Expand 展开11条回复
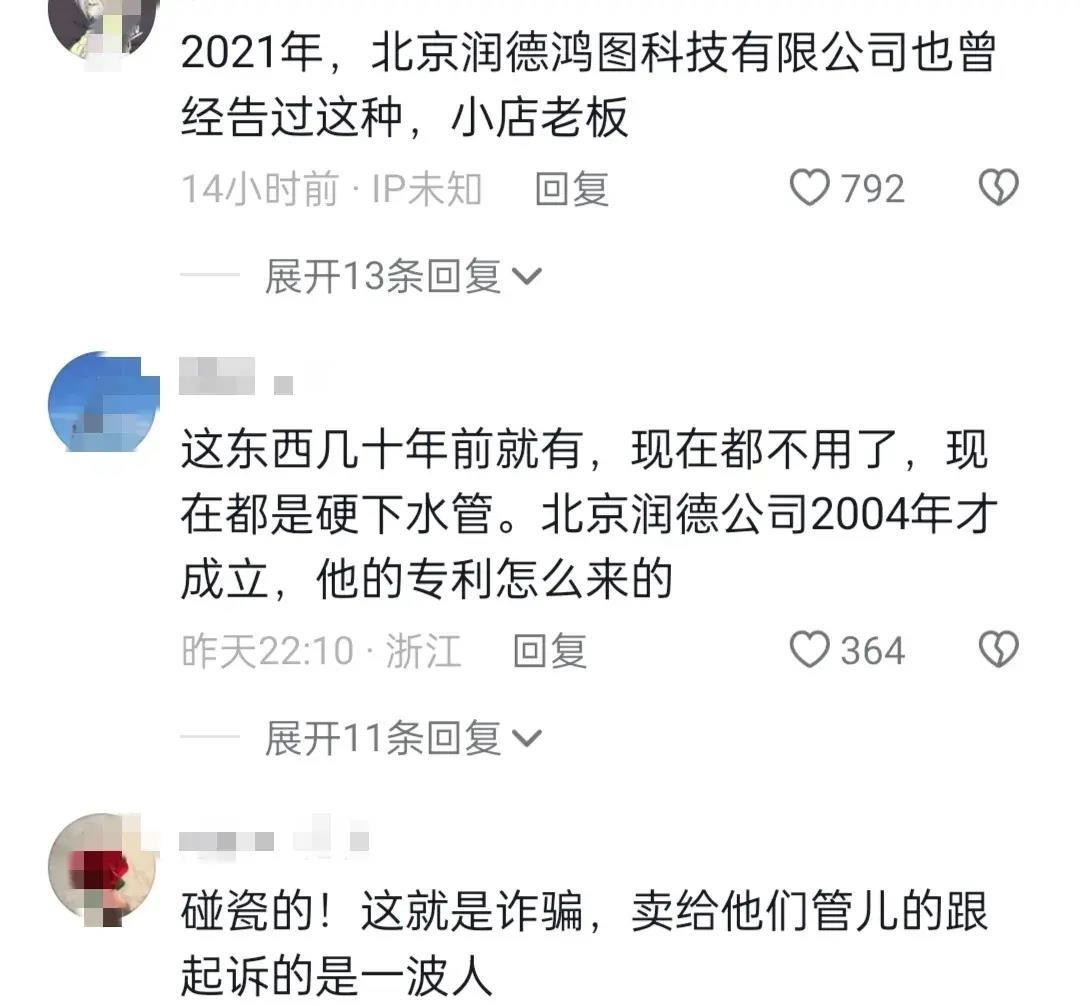 pyautogui.click(x=401, y=739)
